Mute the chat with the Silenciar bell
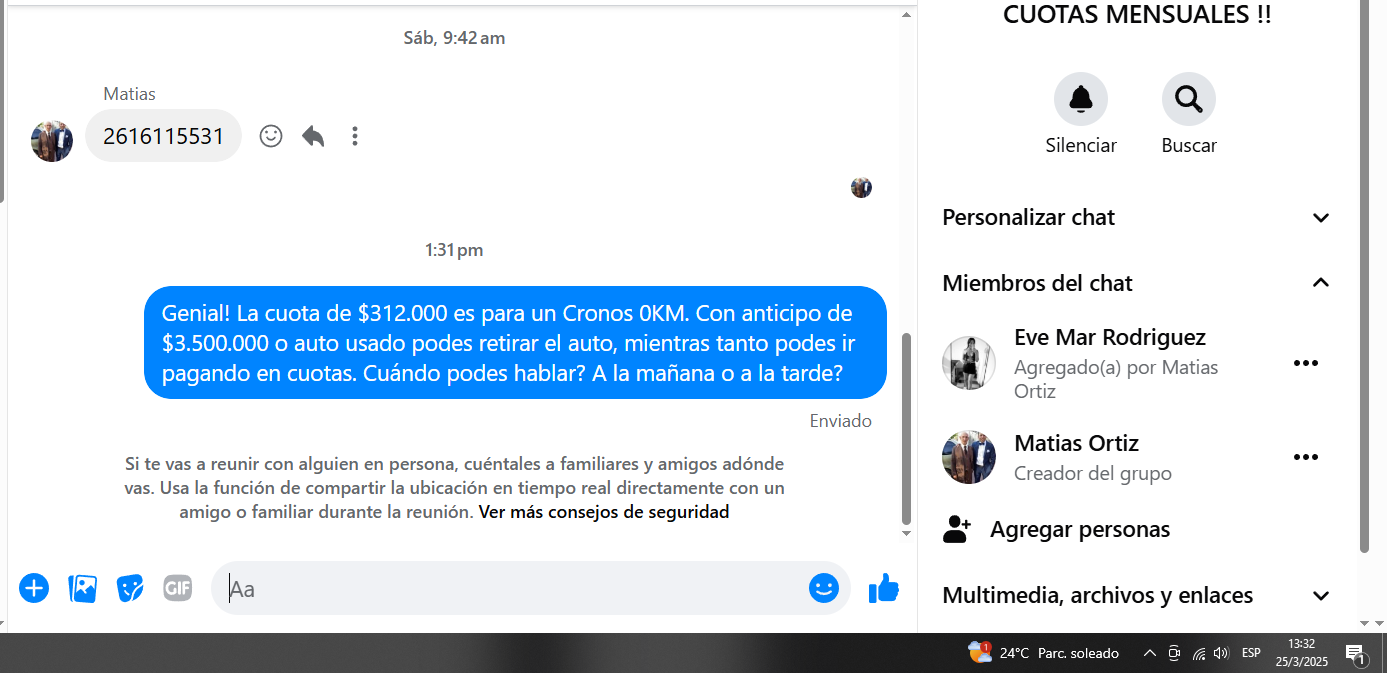 [1080, 100]
